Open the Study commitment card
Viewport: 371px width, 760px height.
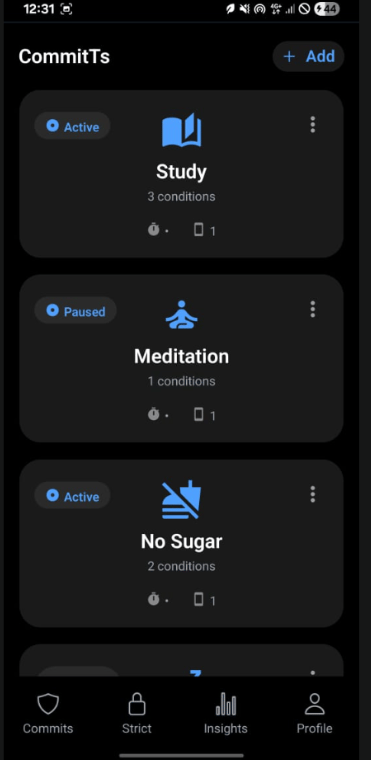coord(181,174)
